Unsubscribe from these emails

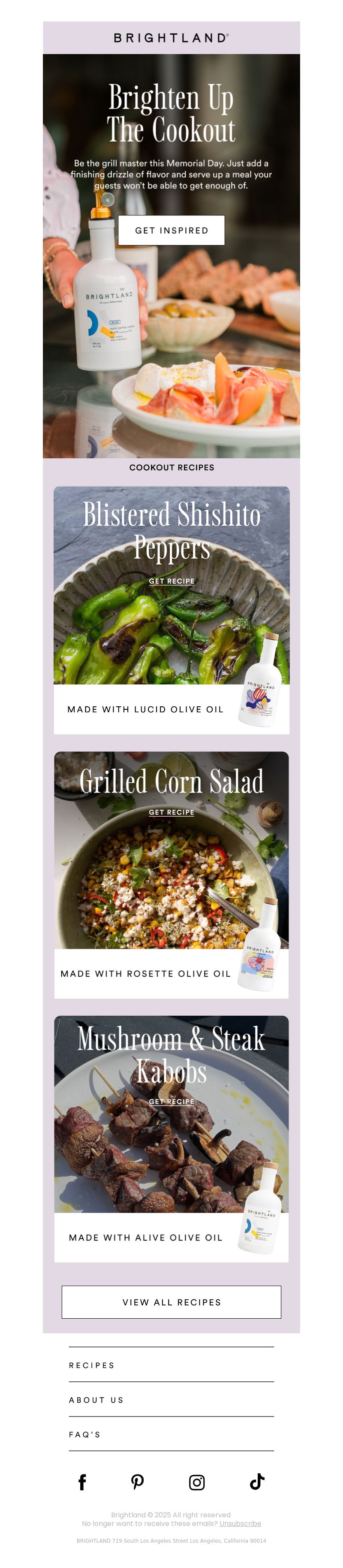pyautogui.click(x=240, y=1523)
